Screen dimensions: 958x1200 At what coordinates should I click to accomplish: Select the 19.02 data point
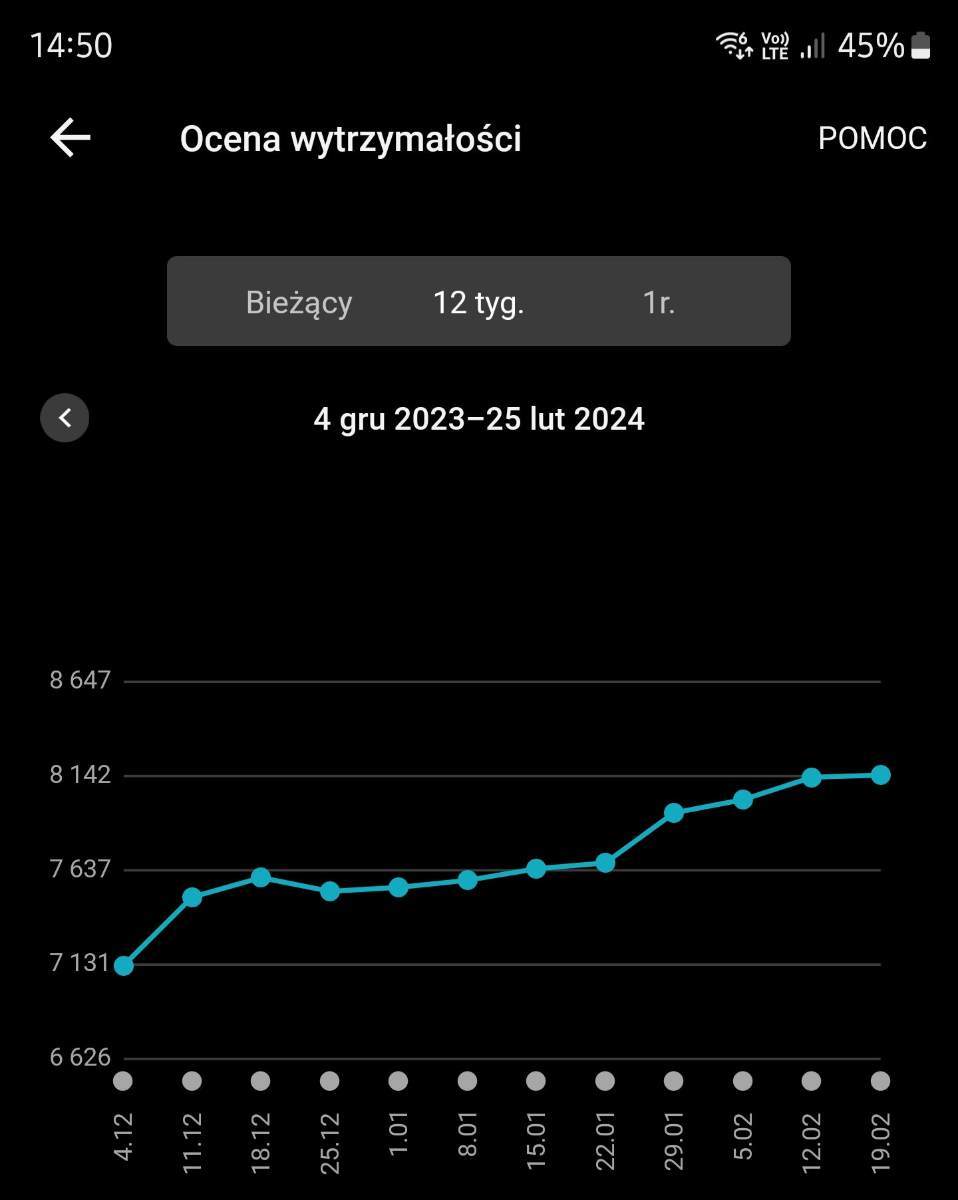(x=880, y=775)
